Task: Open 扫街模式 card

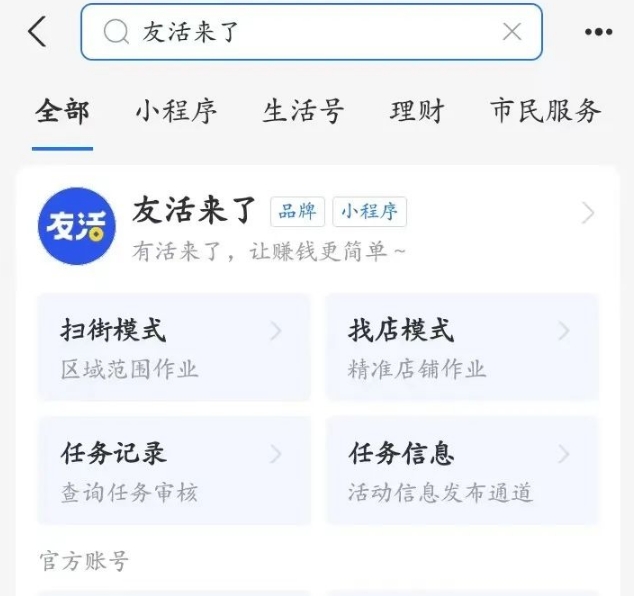Action: point(173,347)
